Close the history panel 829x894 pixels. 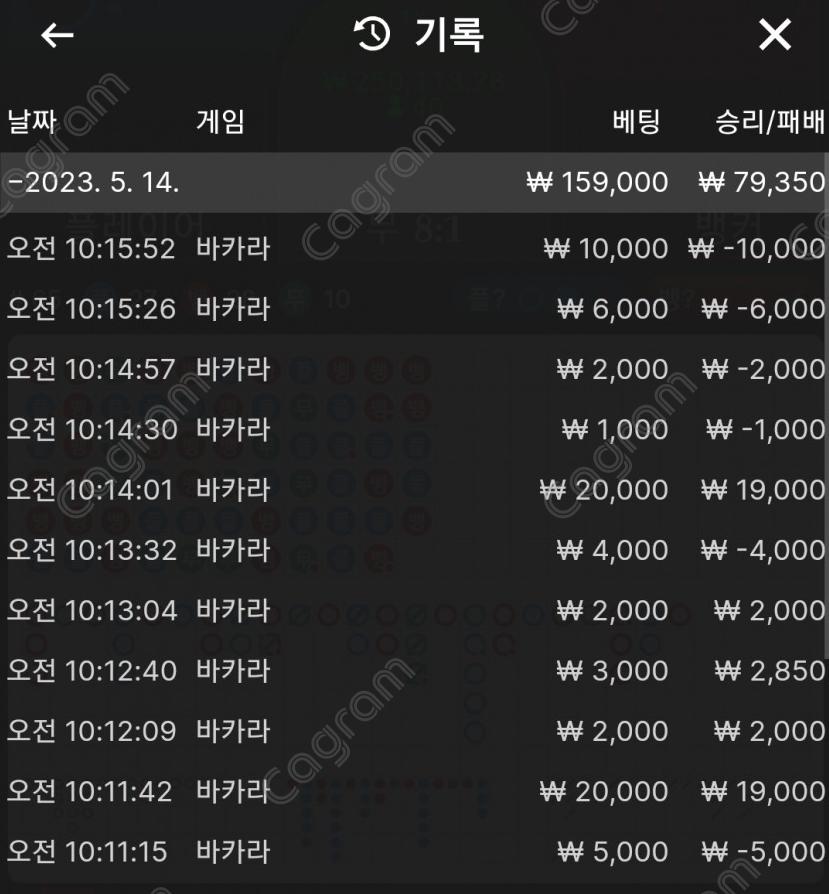774,36
